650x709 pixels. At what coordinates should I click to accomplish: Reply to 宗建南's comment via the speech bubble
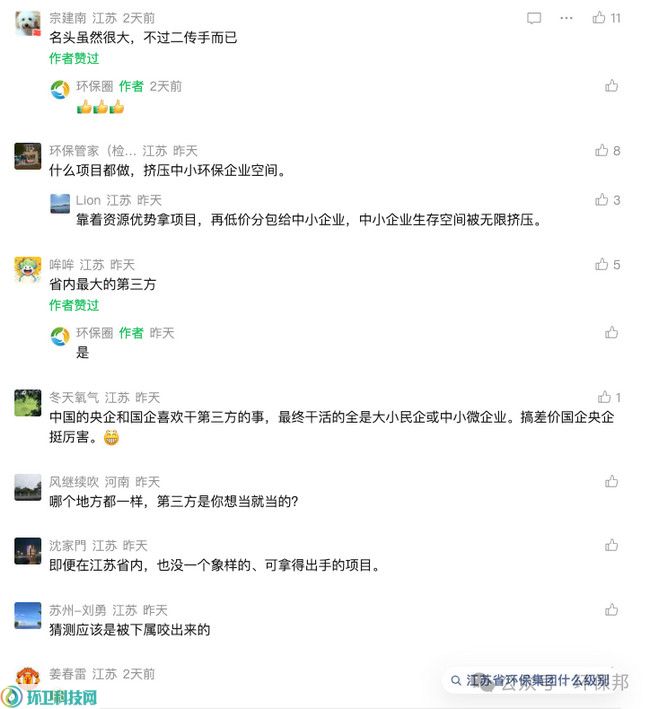click(x=534, y=18)
